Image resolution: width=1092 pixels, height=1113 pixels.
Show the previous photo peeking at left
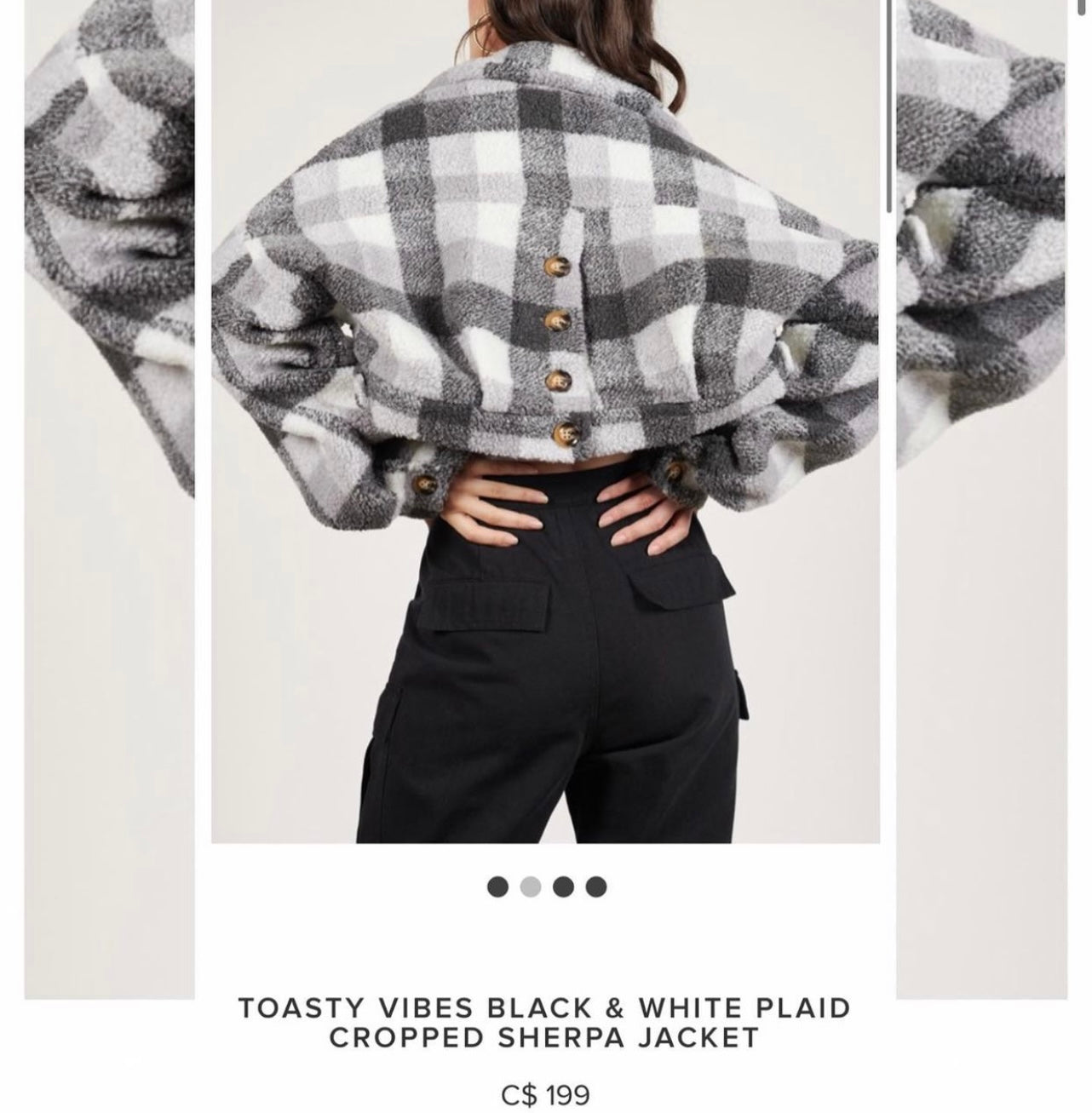[x=109, y=498]
